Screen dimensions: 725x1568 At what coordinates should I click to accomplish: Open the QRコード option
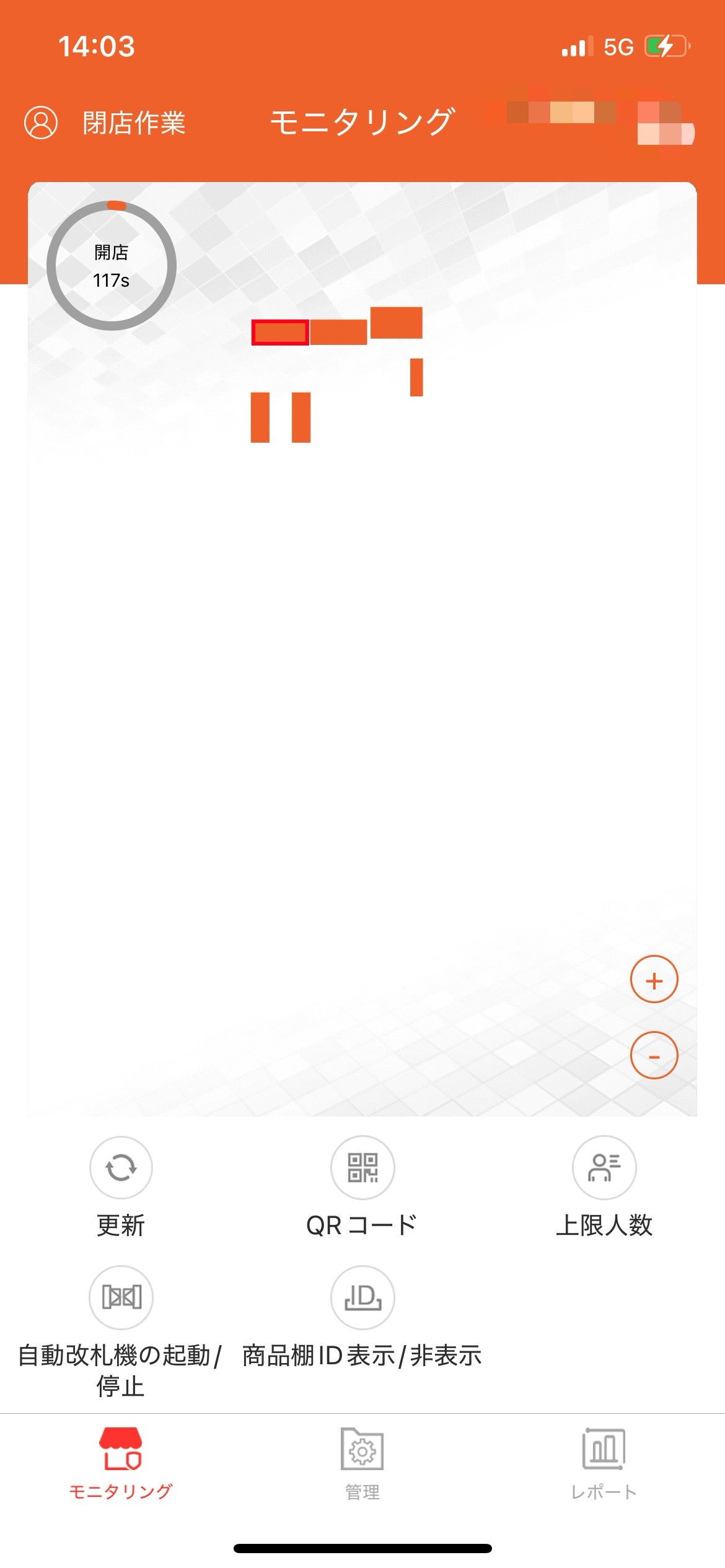pyautogui.click(x=362, y=1168)
